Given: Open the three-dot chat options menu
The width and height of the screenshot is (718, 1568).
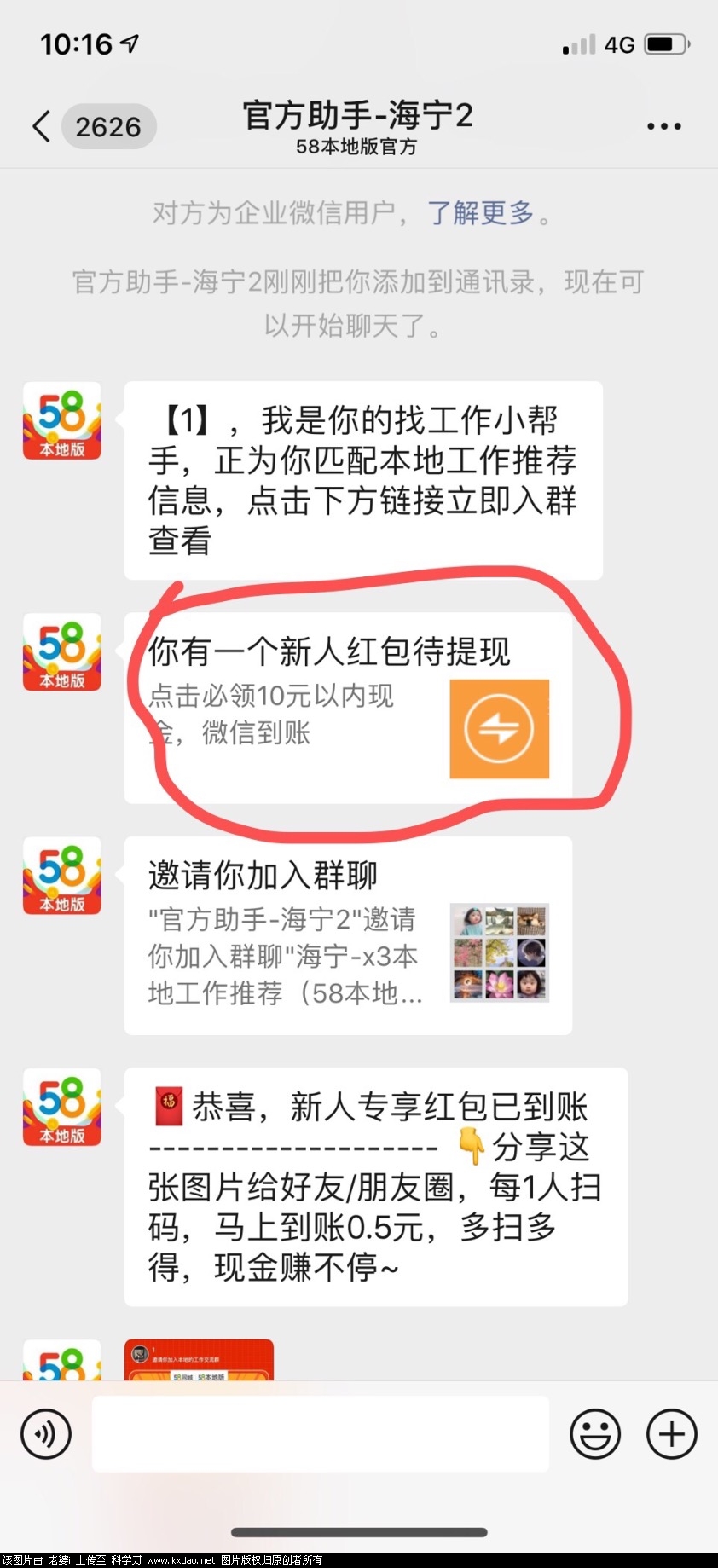Looking at the screenshot, I should 663,126.
